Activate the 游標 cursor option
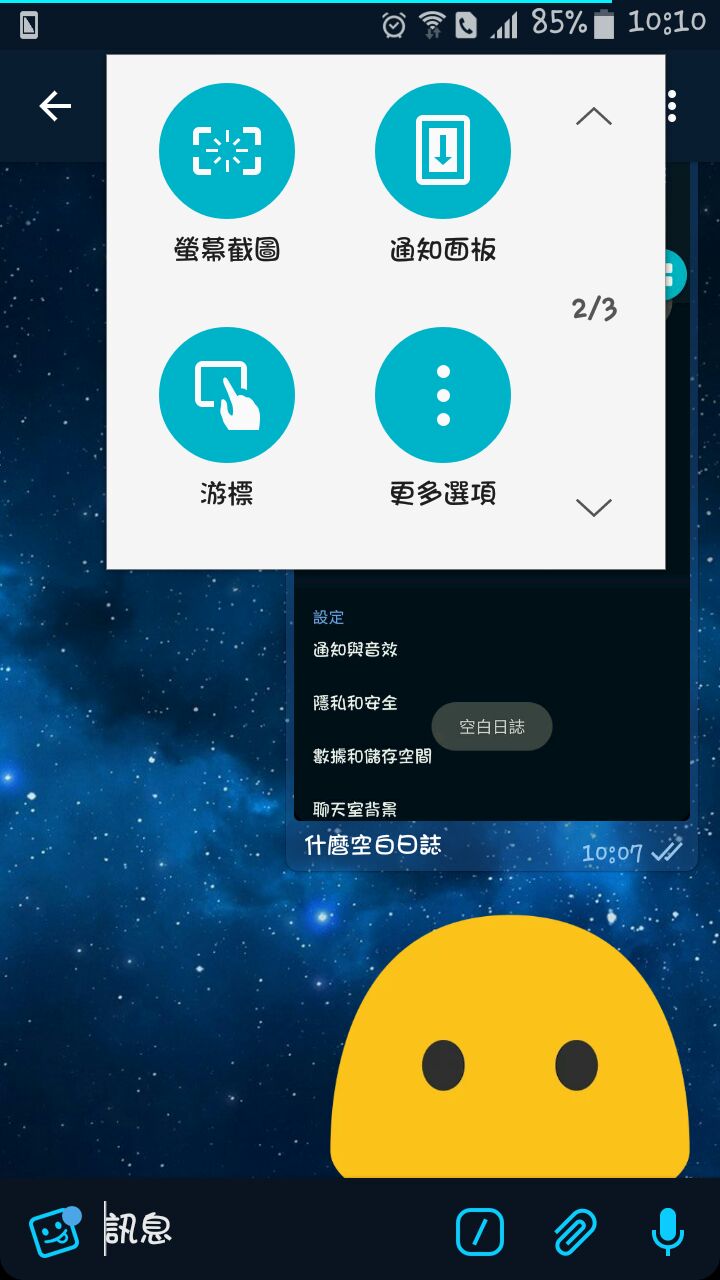 coord(227,395)
